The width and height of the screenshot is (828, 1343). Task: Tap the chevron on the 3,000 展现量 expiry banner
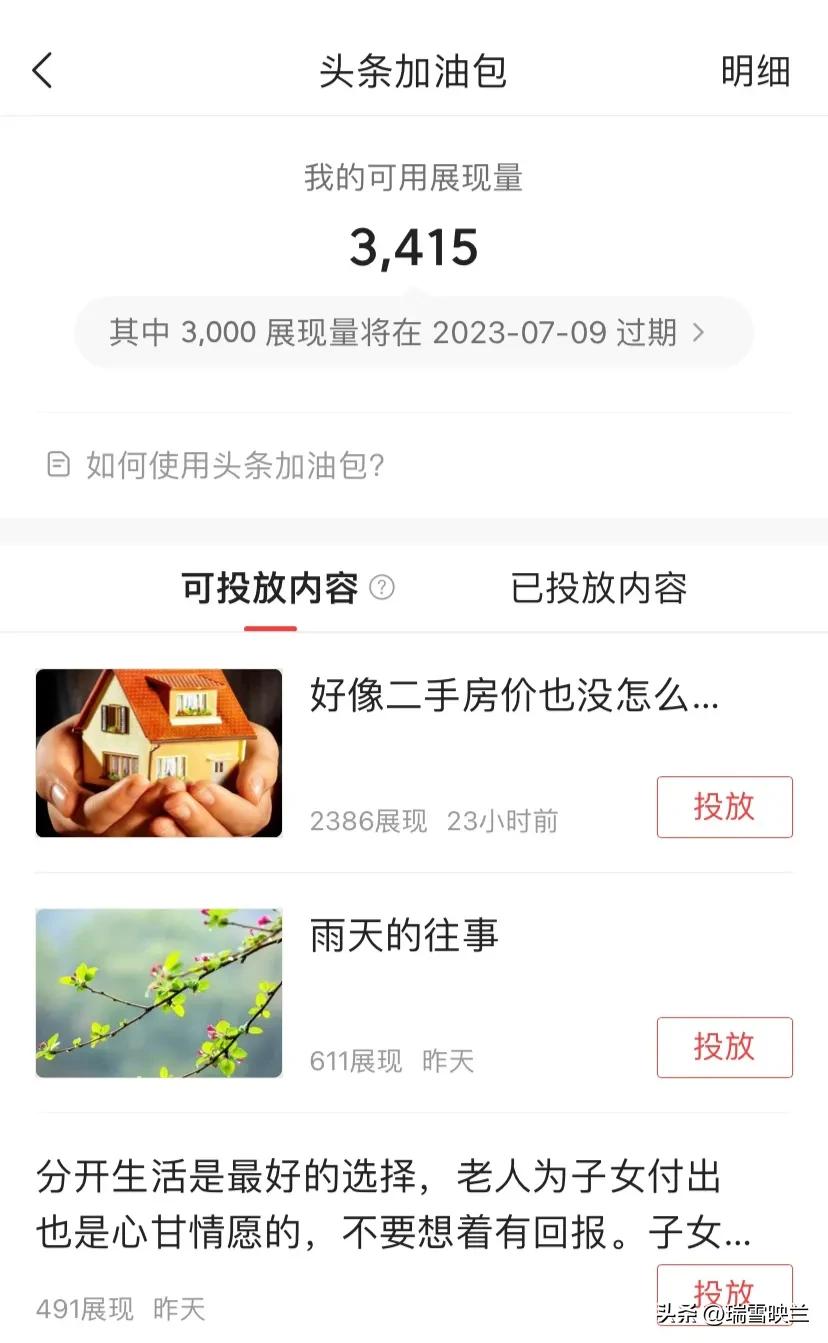pos(699,333)
